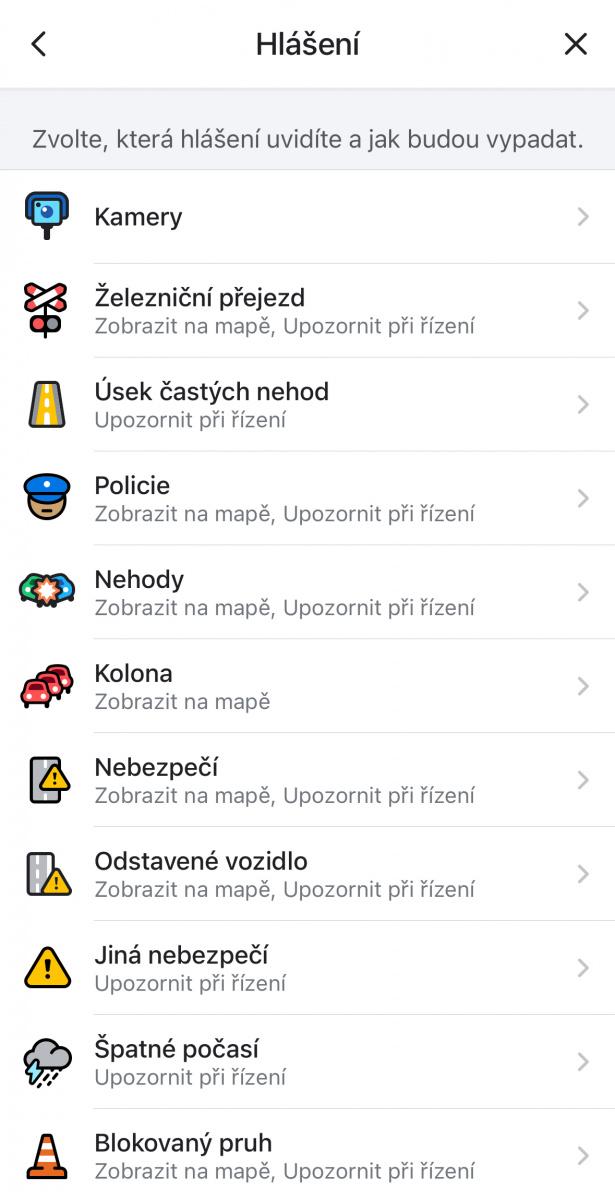This screenshot has height=1200, width=615.
Task: Open the Jiná nebezpečí row
Action: click(x=307, y=969)
